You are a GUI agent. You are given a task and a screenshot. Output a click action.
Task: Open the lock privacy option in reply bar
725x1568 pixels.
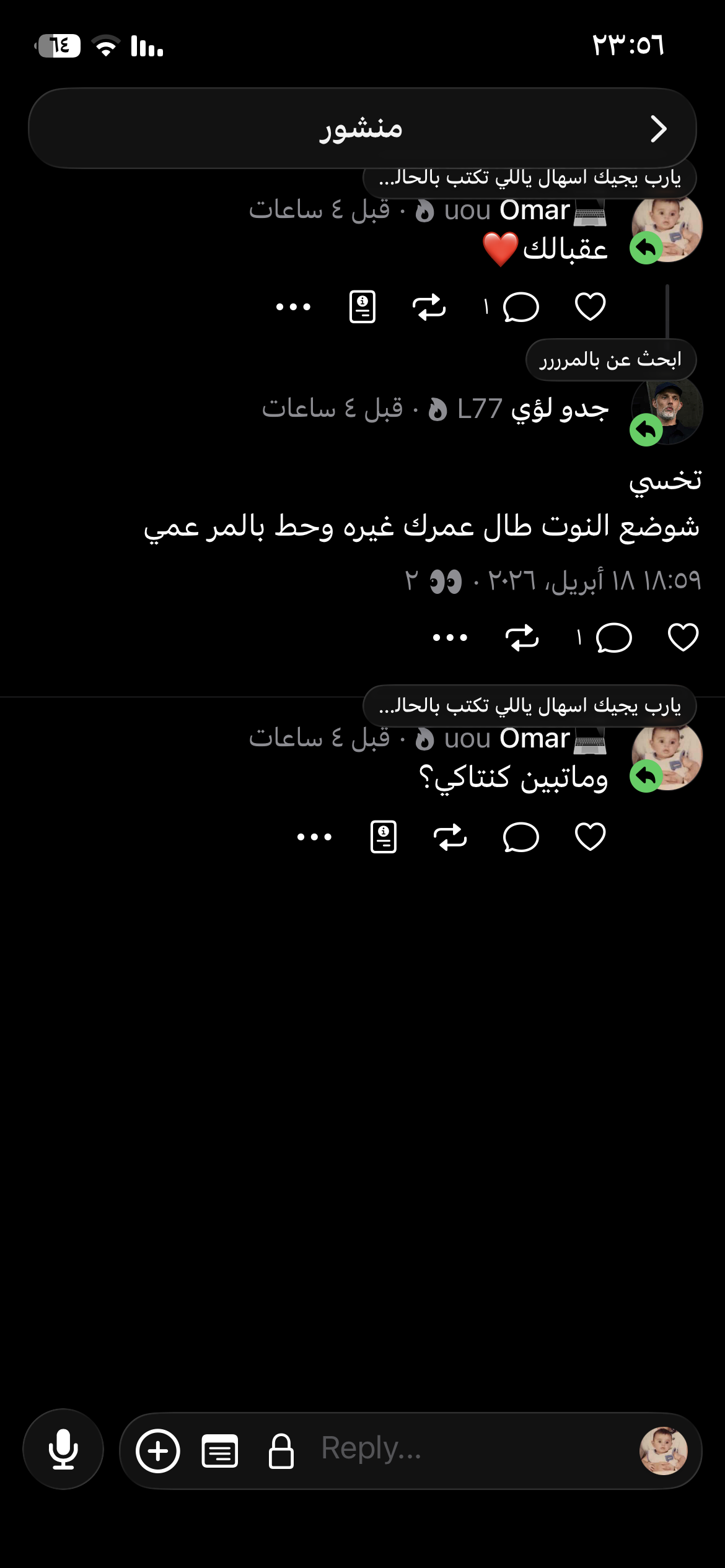(281, 1450)
